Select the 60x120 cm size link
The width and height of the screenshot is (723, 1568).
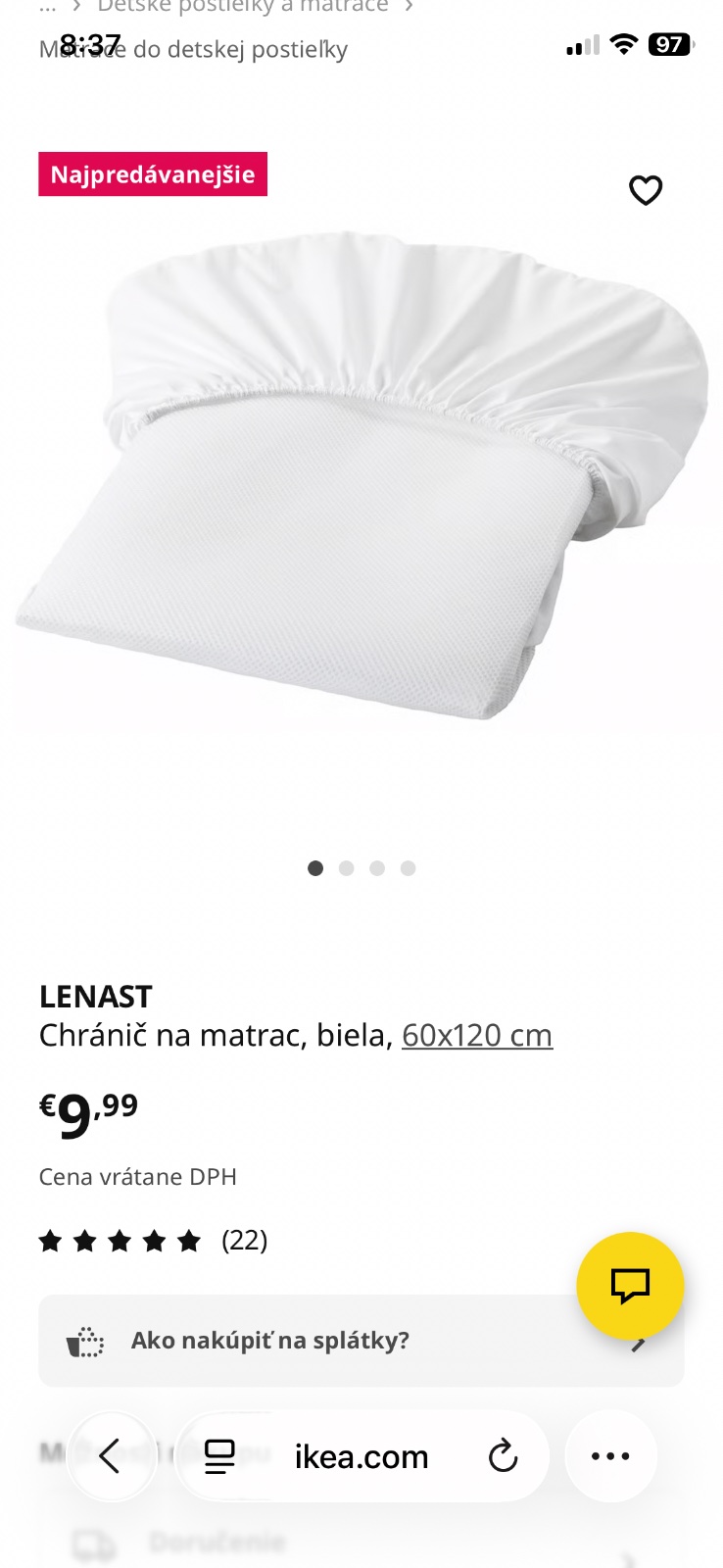click(477, 1035)
